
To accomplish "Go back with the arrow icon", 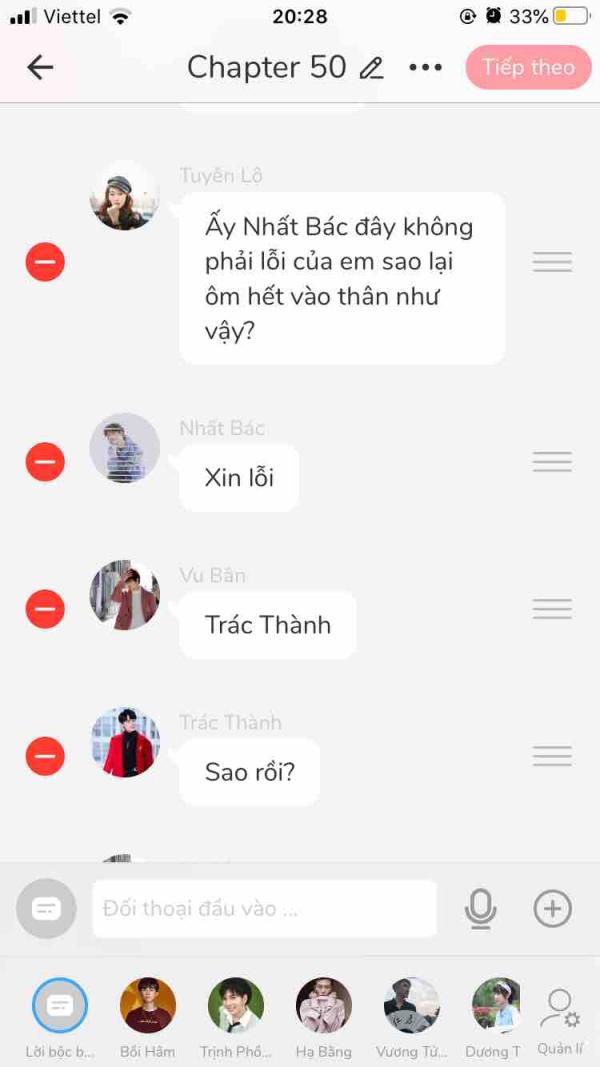I will click(40, 67).
